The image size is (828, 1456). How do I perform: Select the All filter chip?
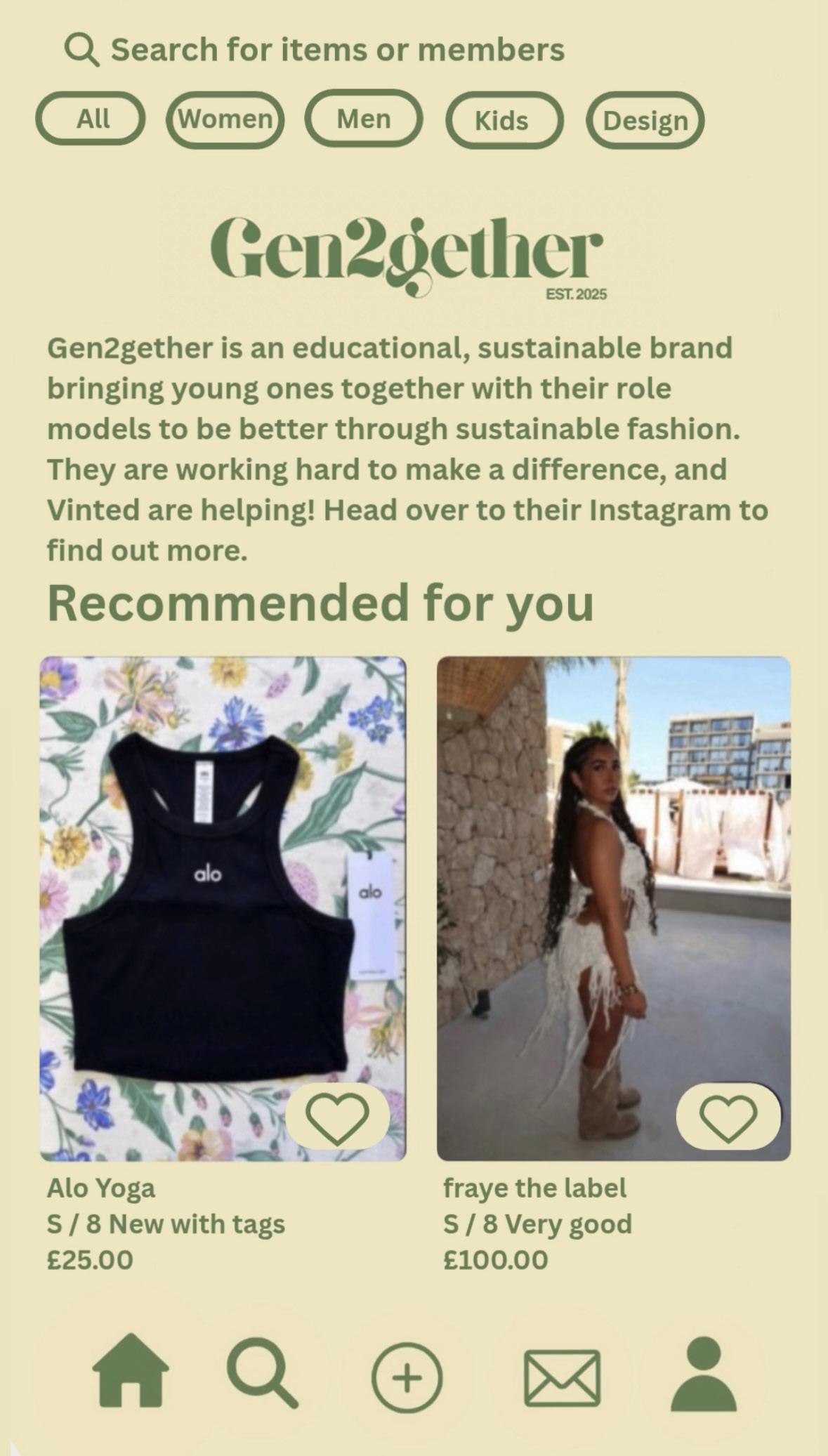coord(91,119)
